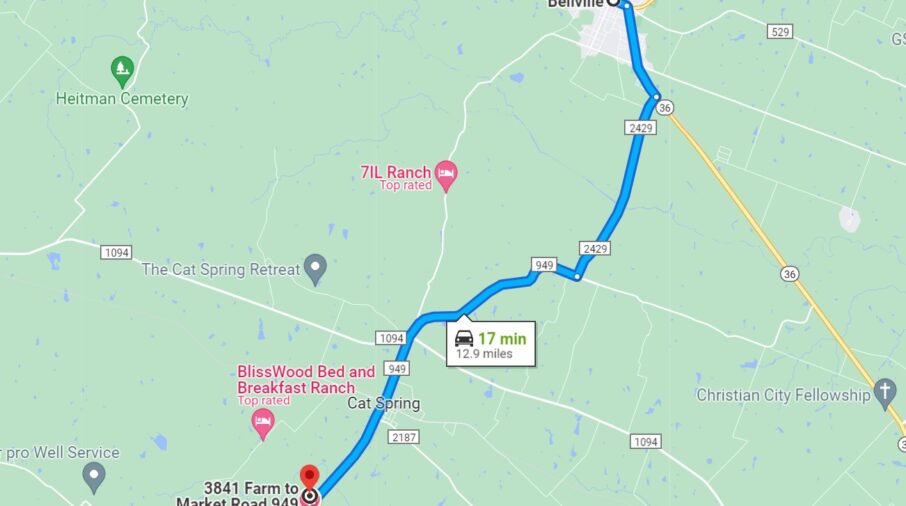
Task: Select the 7IL Ranch lodging pin
Action: coord(446,174)
